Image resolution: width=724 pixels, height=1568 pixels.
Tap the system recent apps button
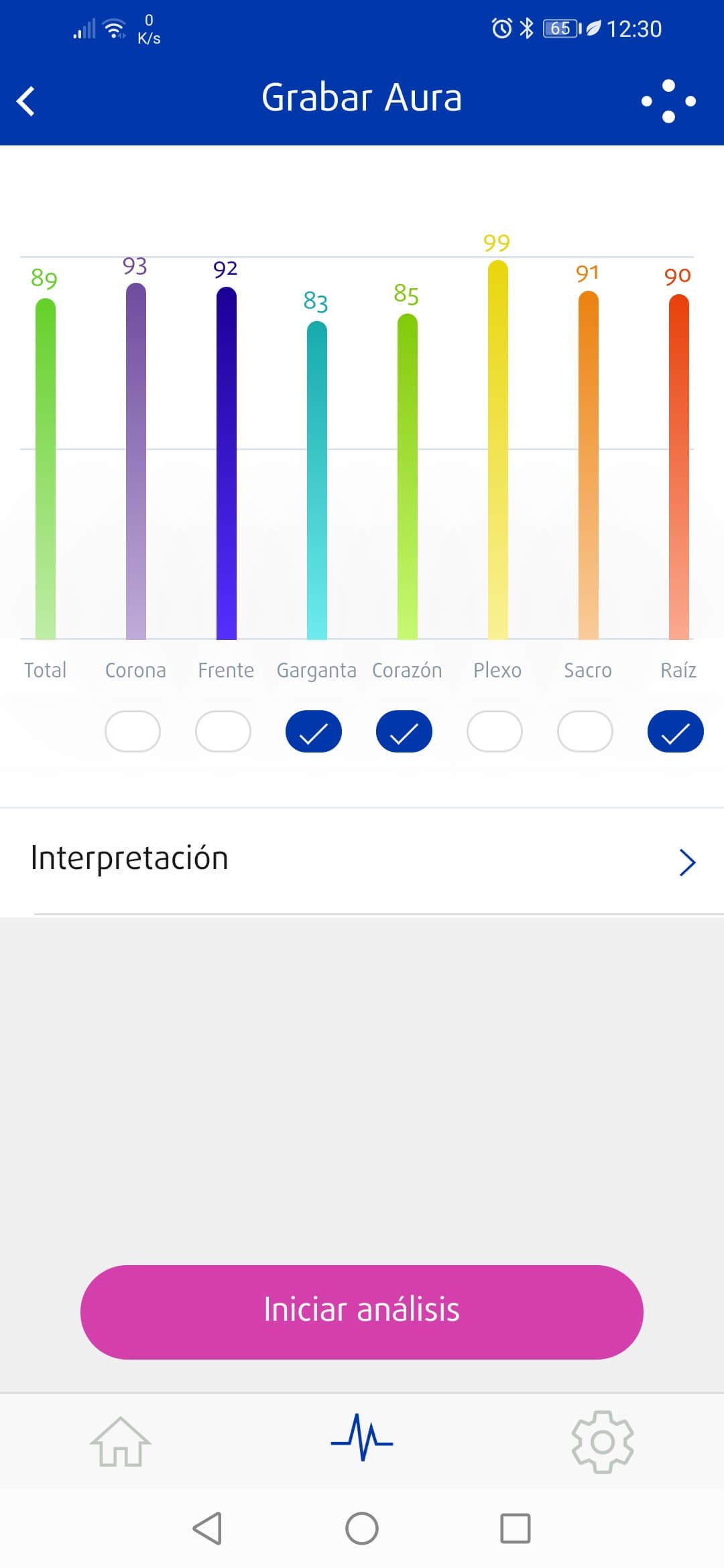516,1528
